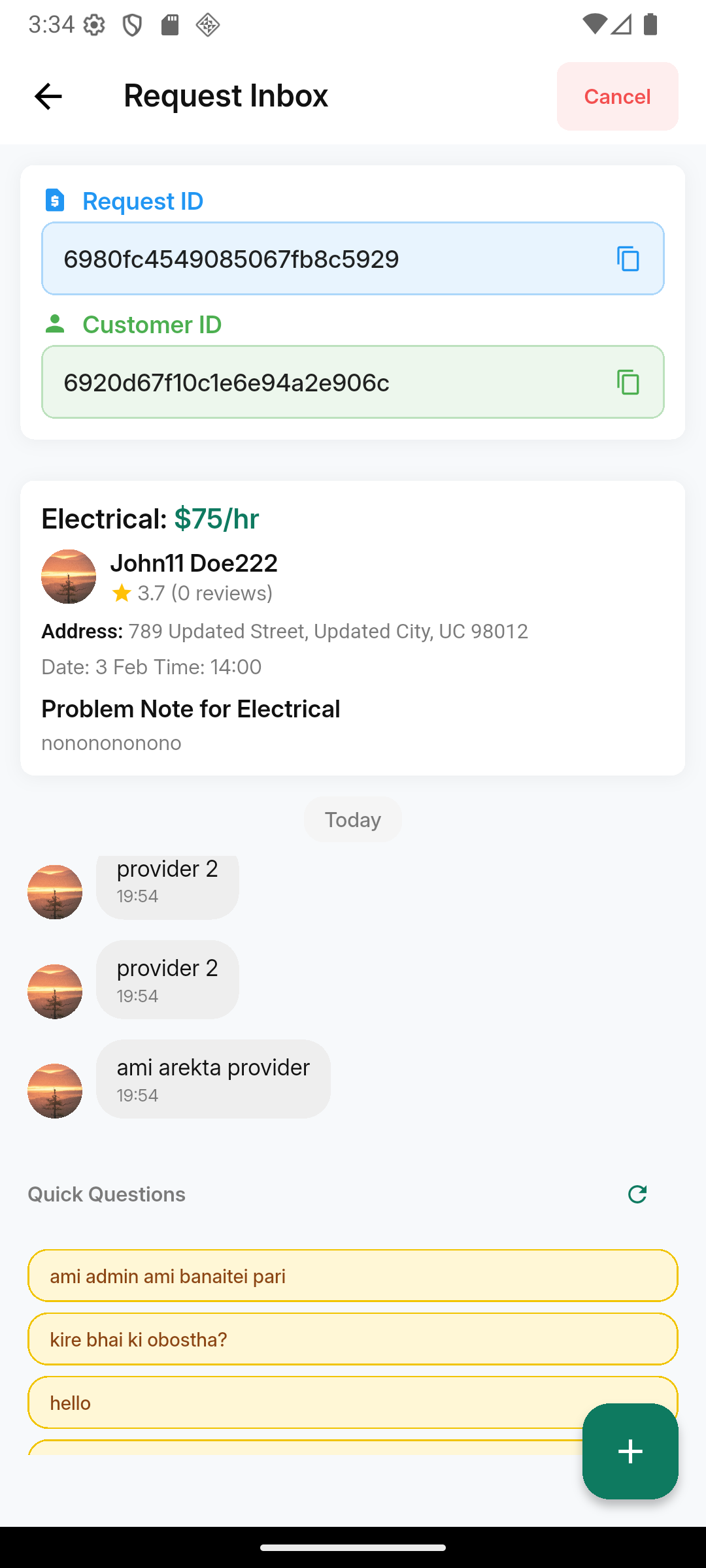Refresh the Quick Questions list
This screenshot has width=706, height=1568.
pos(637,1194)
